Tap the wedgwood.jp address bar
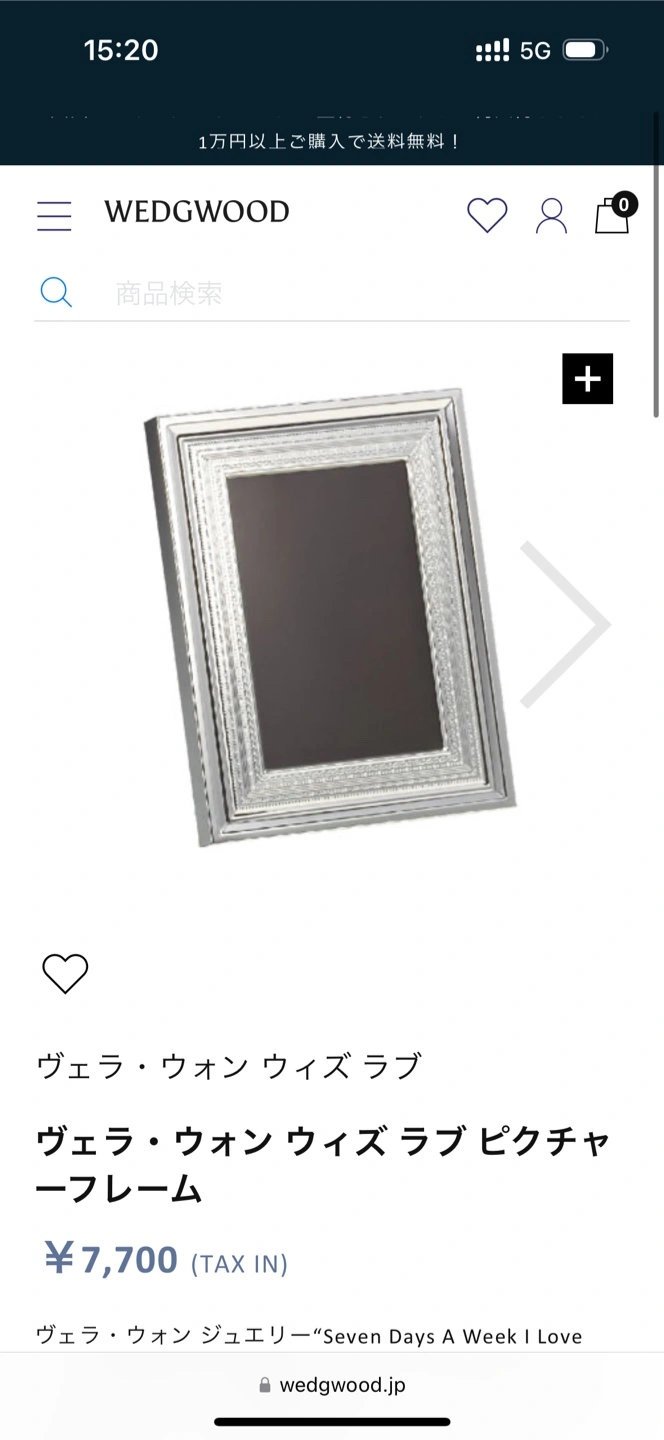The width and height of the screenshot is (664, 1440). [x=332, y=1385]
